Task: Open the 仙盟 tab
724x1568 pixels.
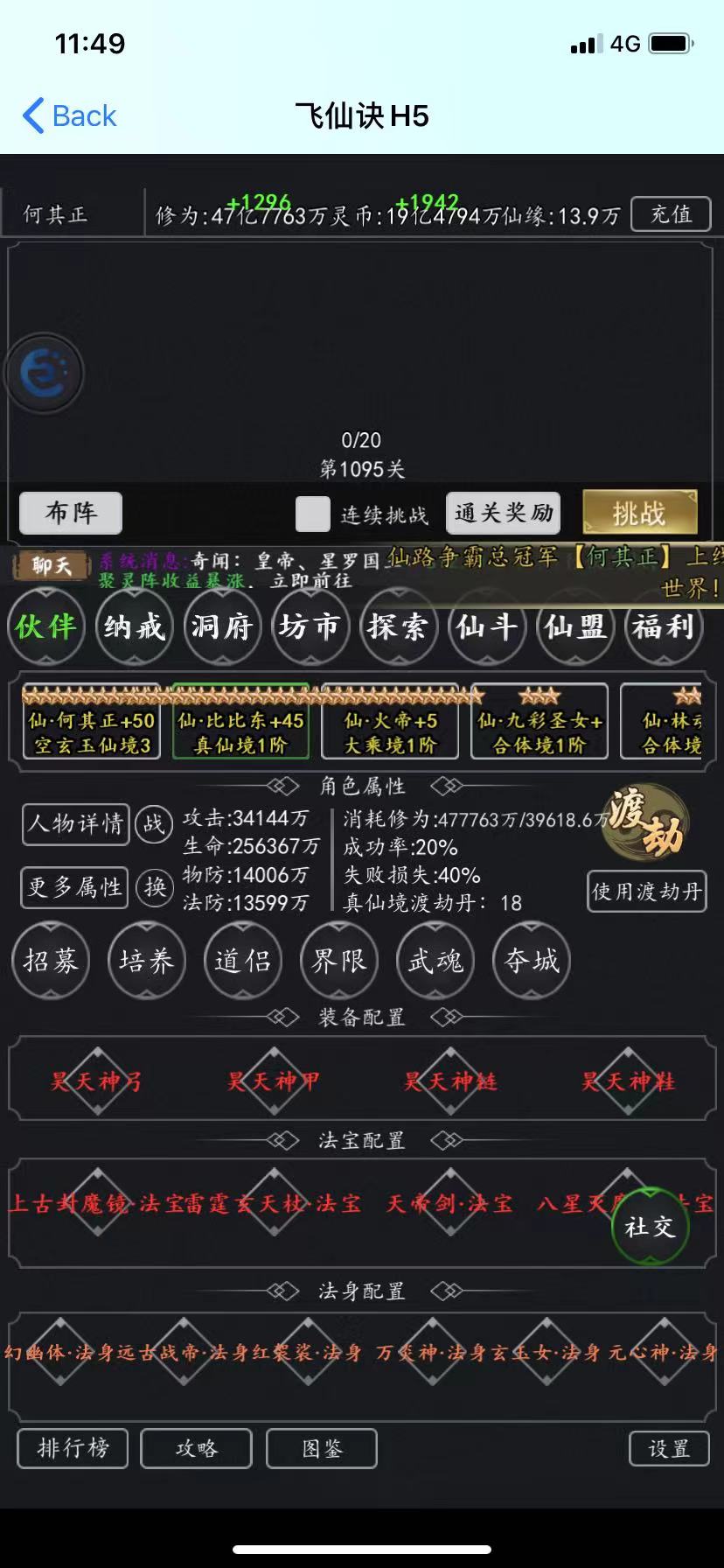Action: tap(574, 626)
